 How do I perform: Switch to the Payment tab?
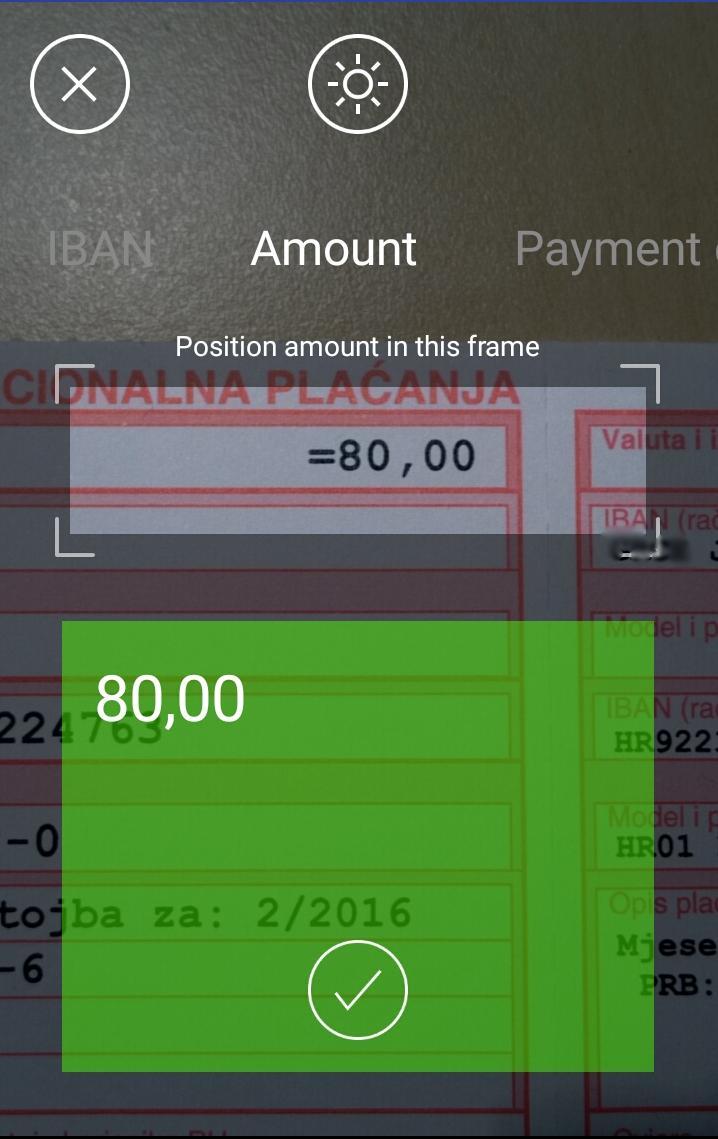pyautogui.click(x=610, y=248)
